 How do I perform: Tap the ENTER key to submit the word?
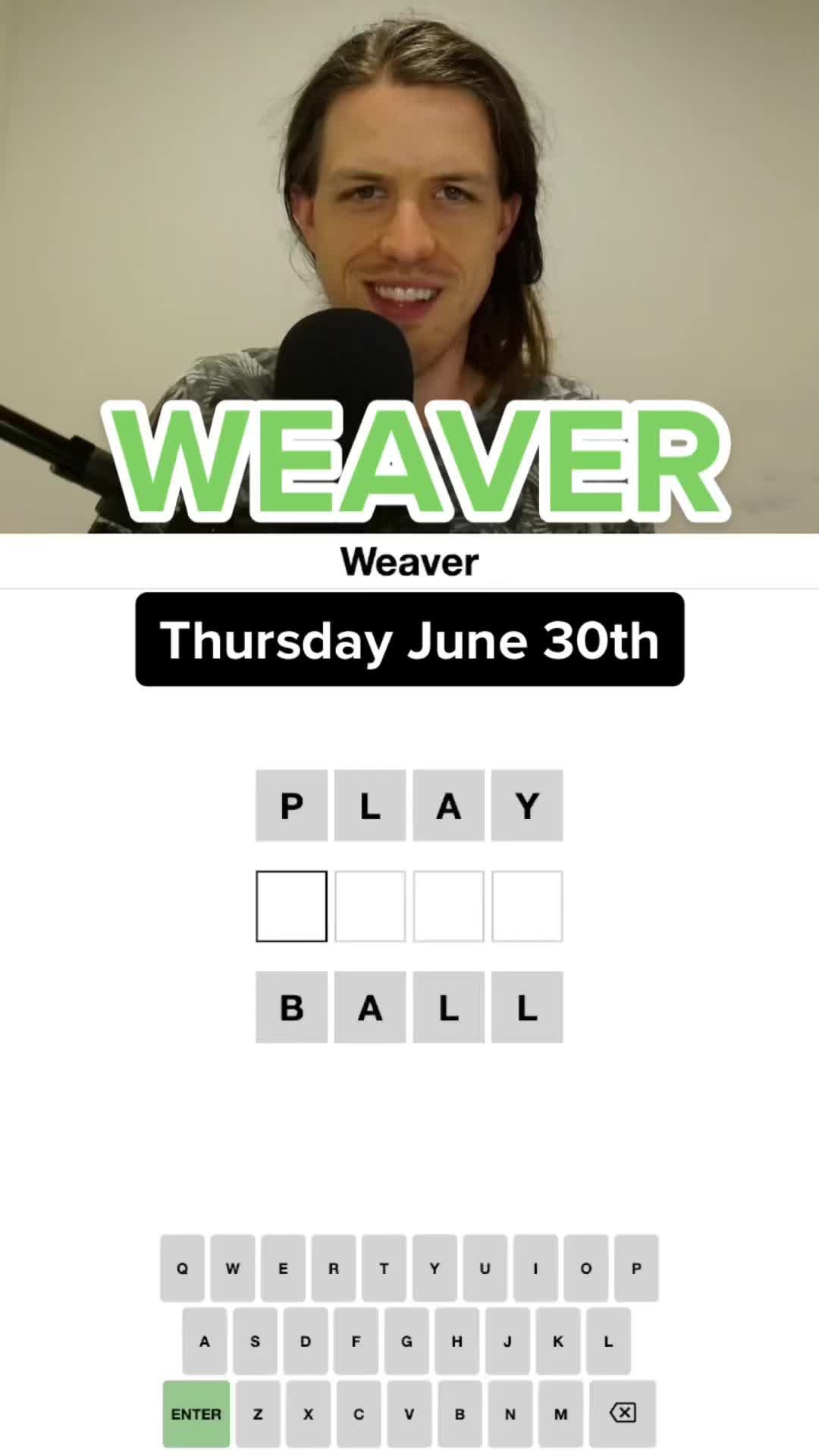(x=196, y=1414)
